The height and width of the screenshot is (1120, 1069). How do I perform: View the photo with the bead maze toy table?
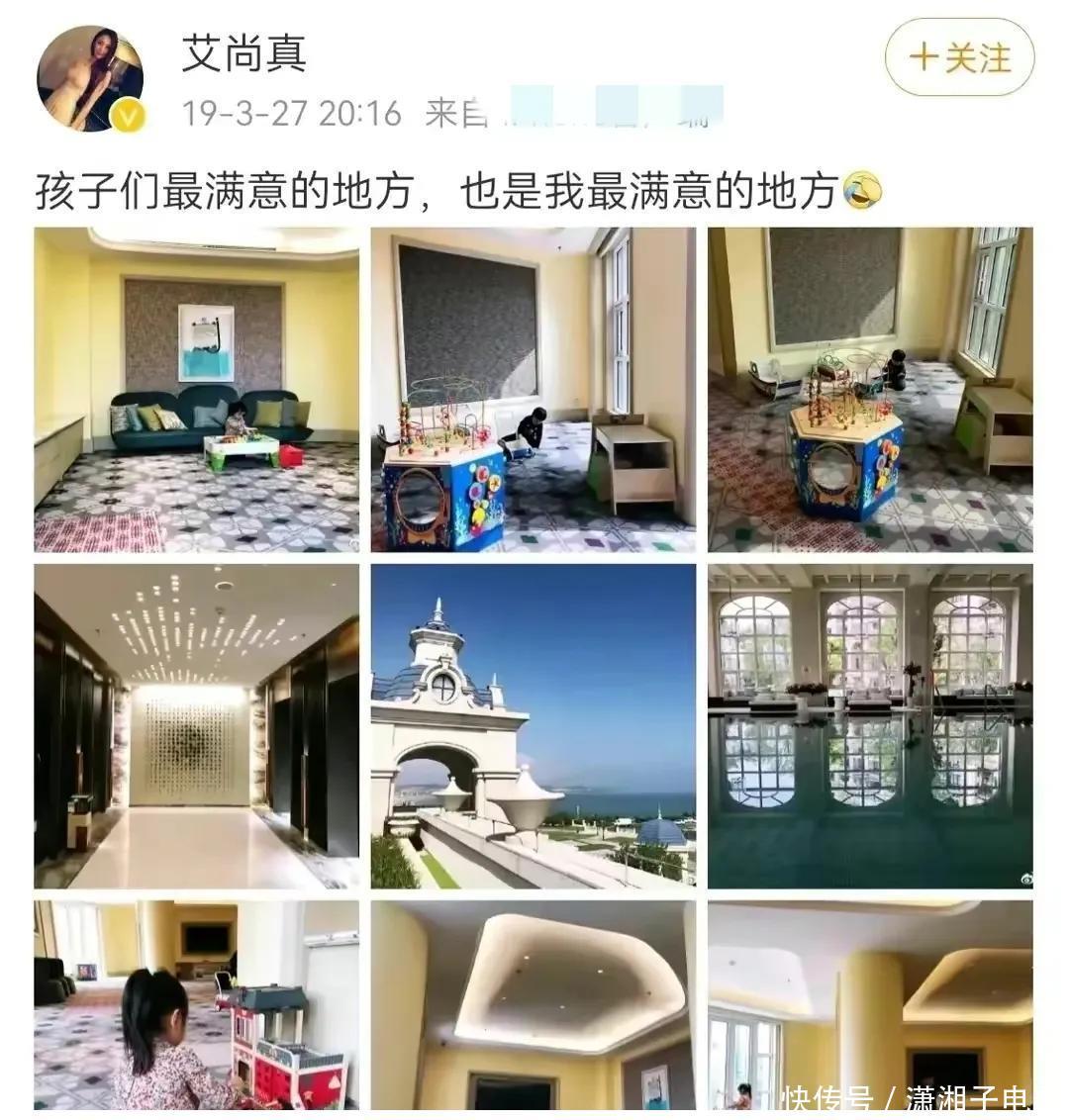533,390
